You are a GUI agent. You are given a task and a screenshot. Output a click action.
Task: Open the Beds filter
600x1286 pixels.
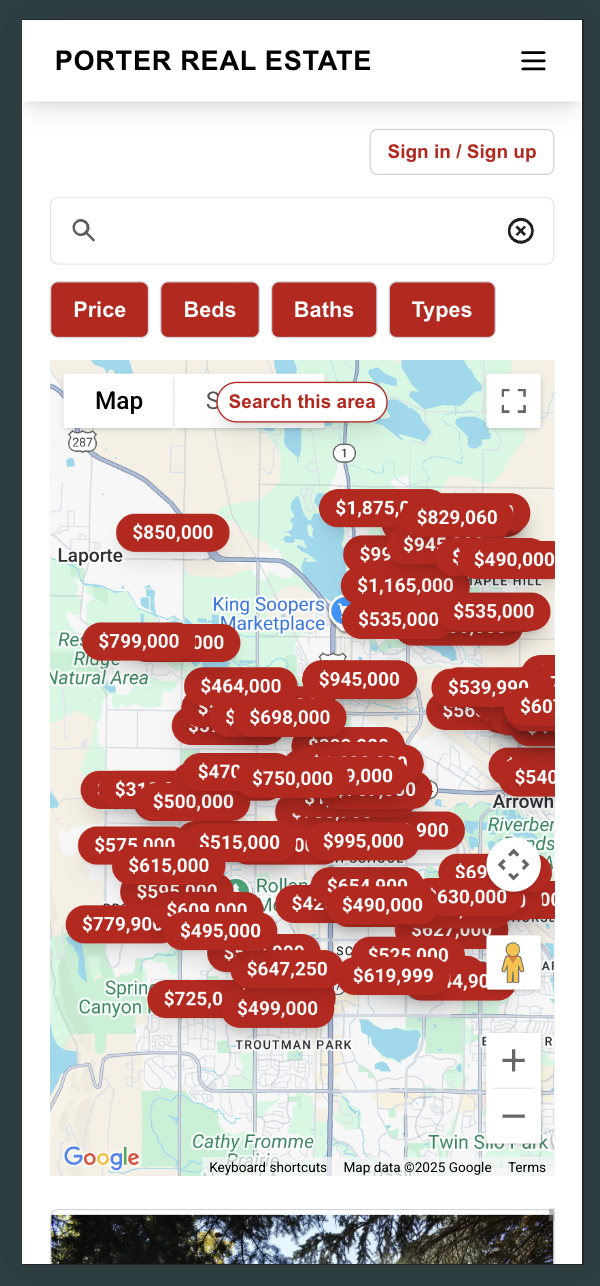pyautogui.click(x=209, y=310)
